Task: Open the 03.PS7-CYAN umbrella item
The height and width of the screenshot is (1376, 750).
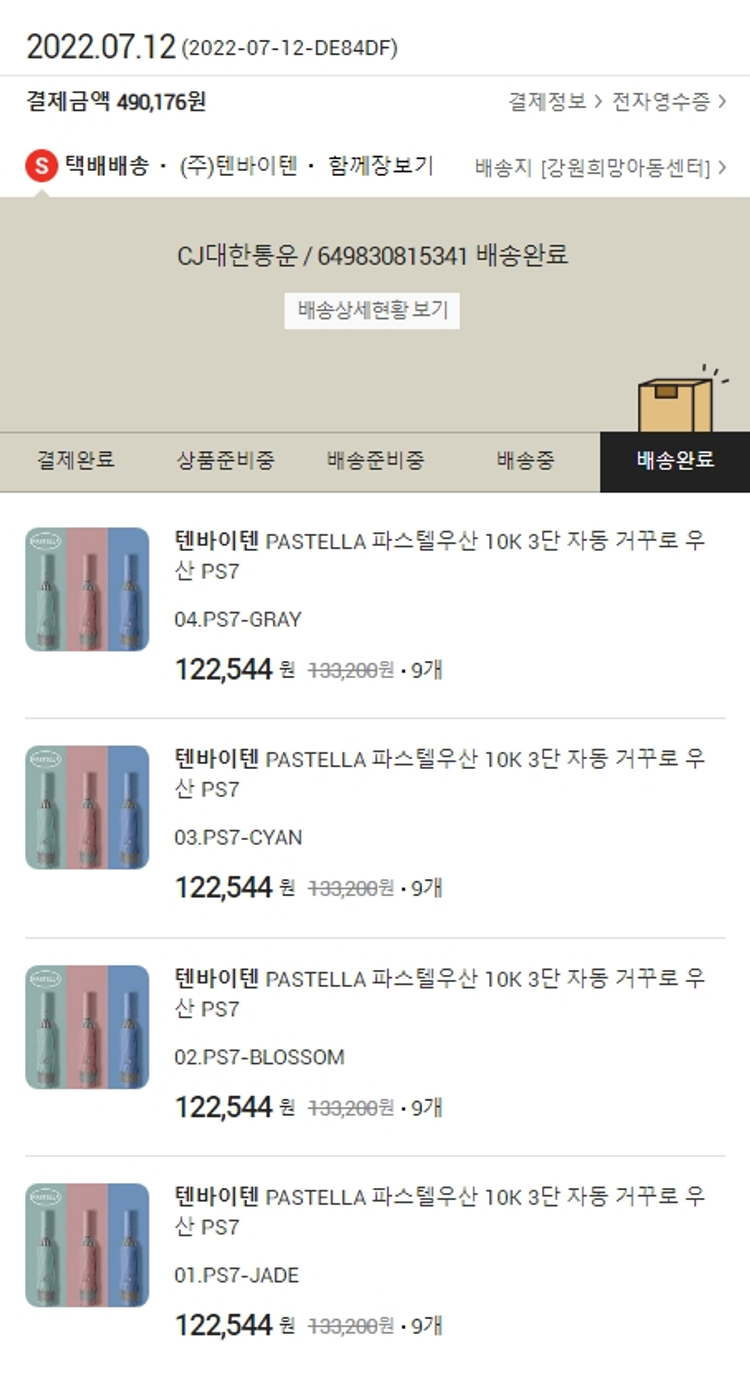Action: [x=440, y=775]
